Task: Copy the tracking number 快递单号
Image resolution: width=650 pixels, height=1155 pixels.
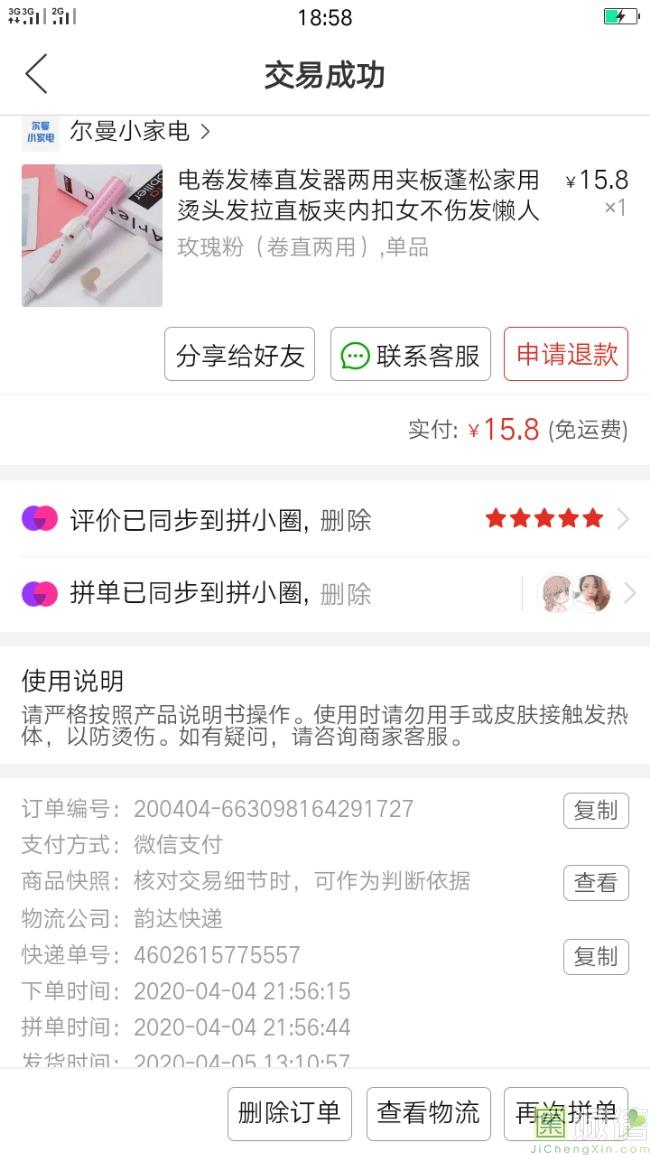Action: [595, 956]
